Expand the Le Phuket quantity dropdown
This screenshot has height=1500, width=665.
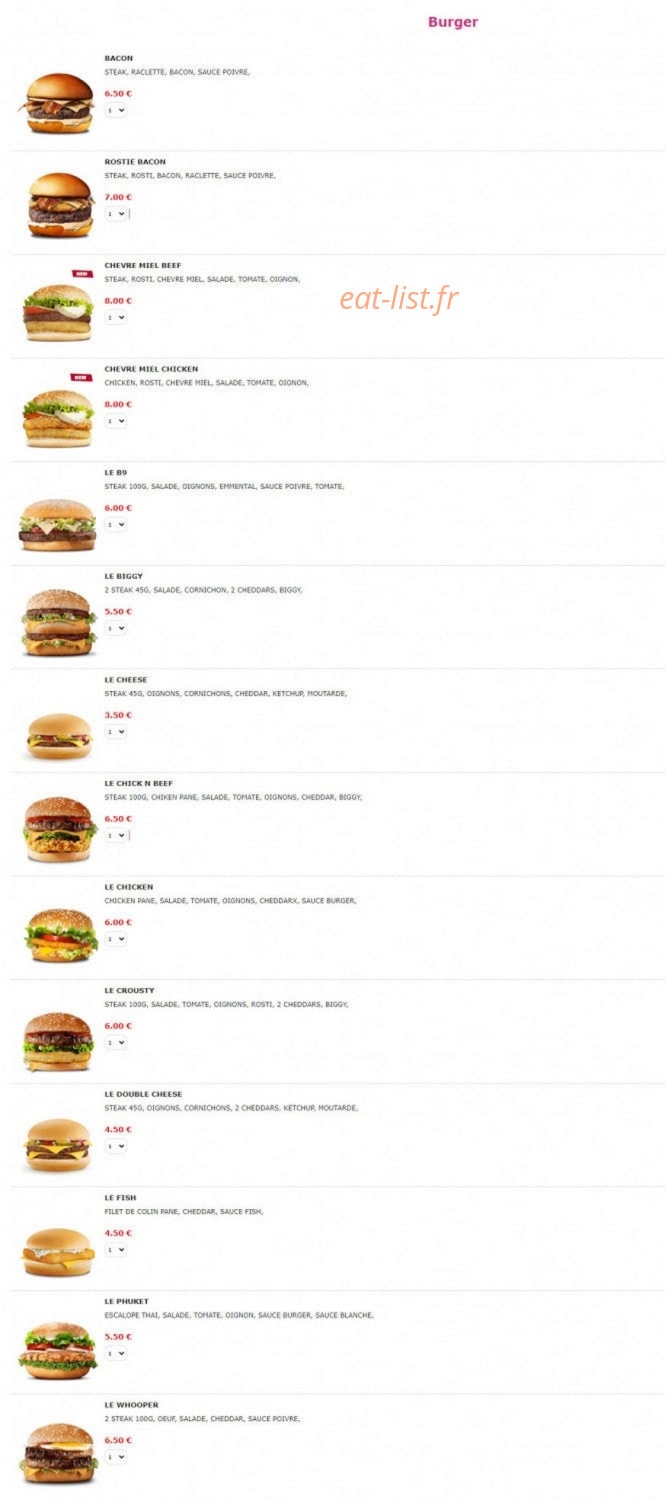click(116, 1353)
